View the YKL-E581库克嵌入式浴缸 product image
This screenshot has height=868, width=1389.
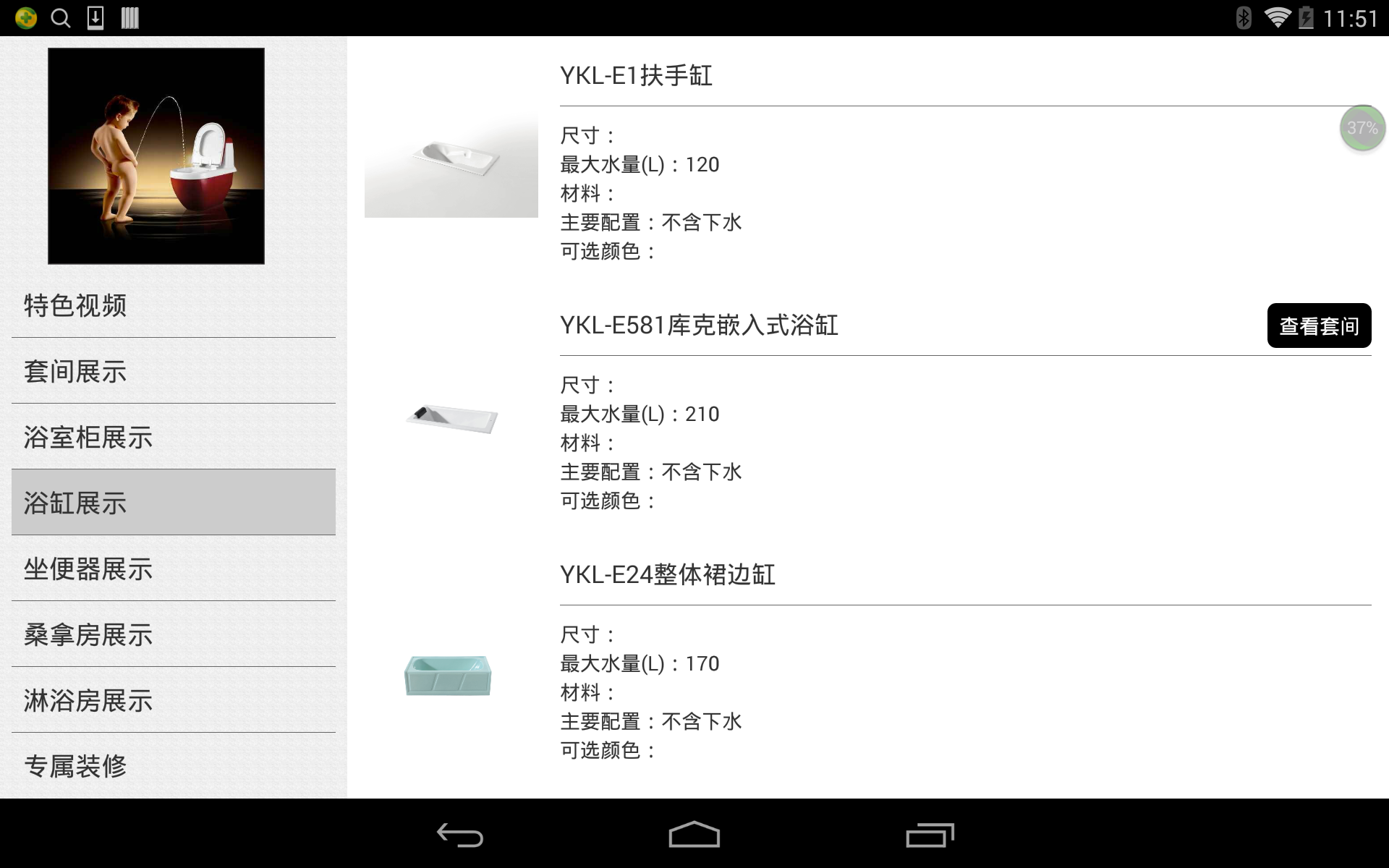(x=451, y=418)
